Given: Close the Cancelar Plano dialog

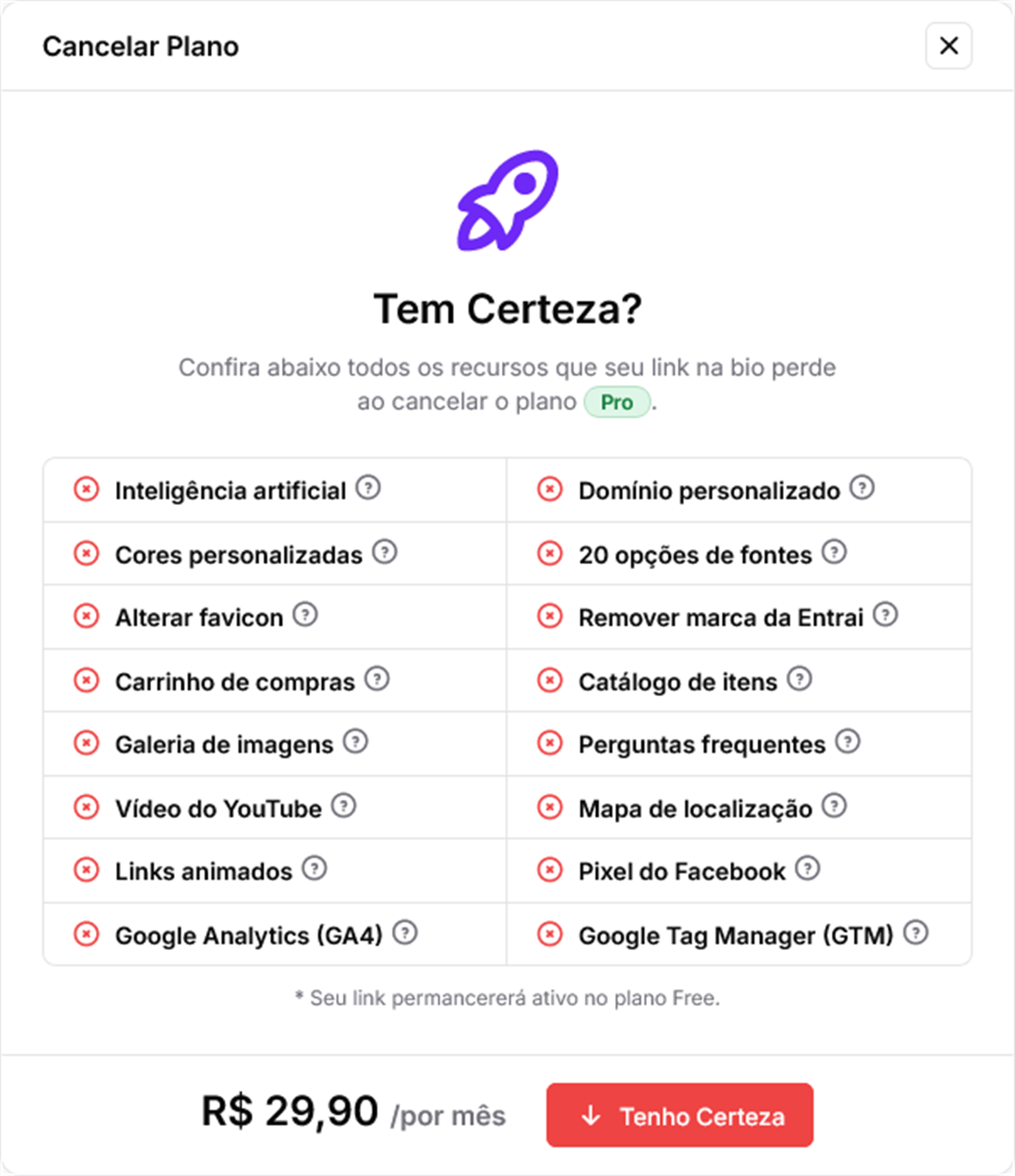Looking at the screenshot, I should tap(948, 46).
